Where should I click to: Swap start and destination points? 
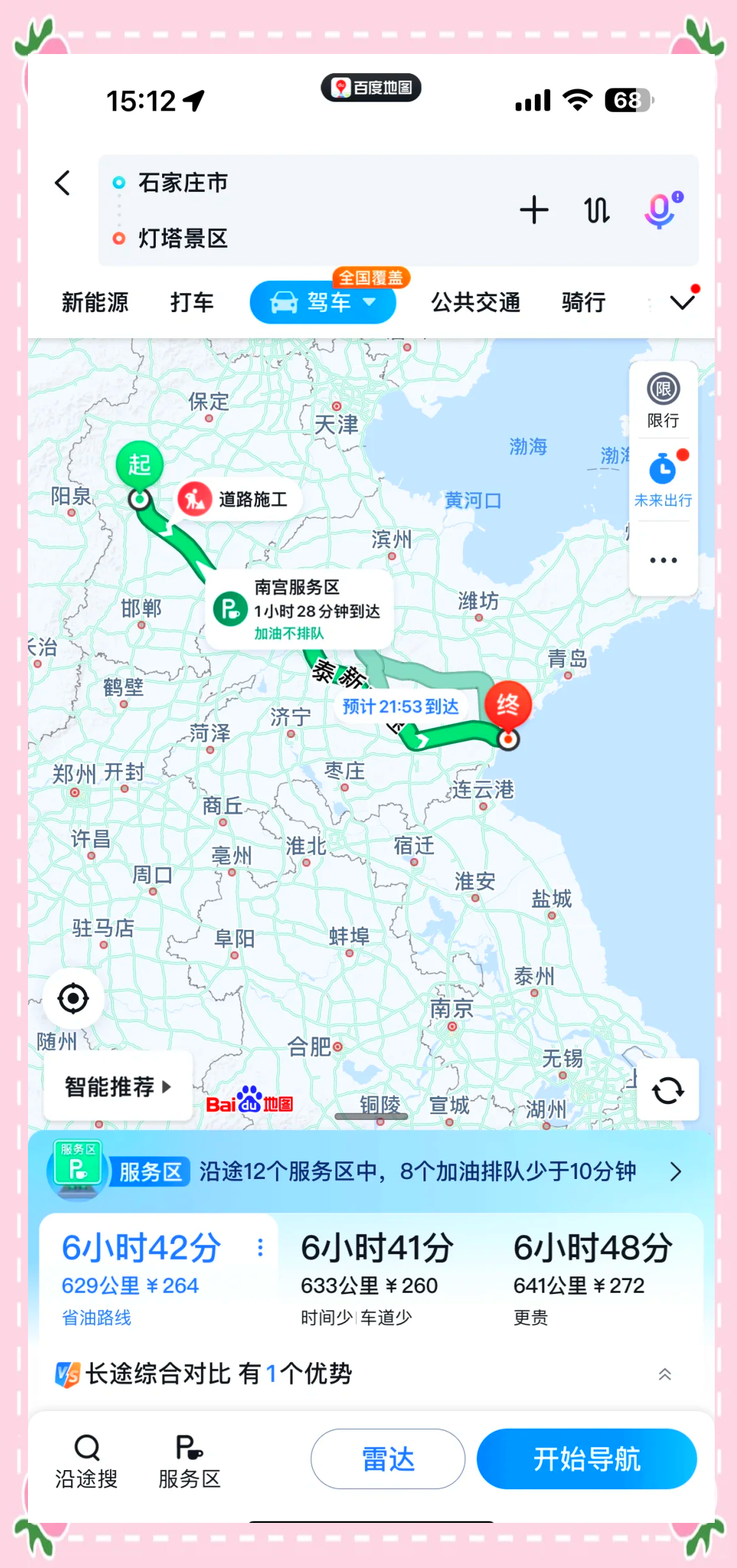pos(596,210)
